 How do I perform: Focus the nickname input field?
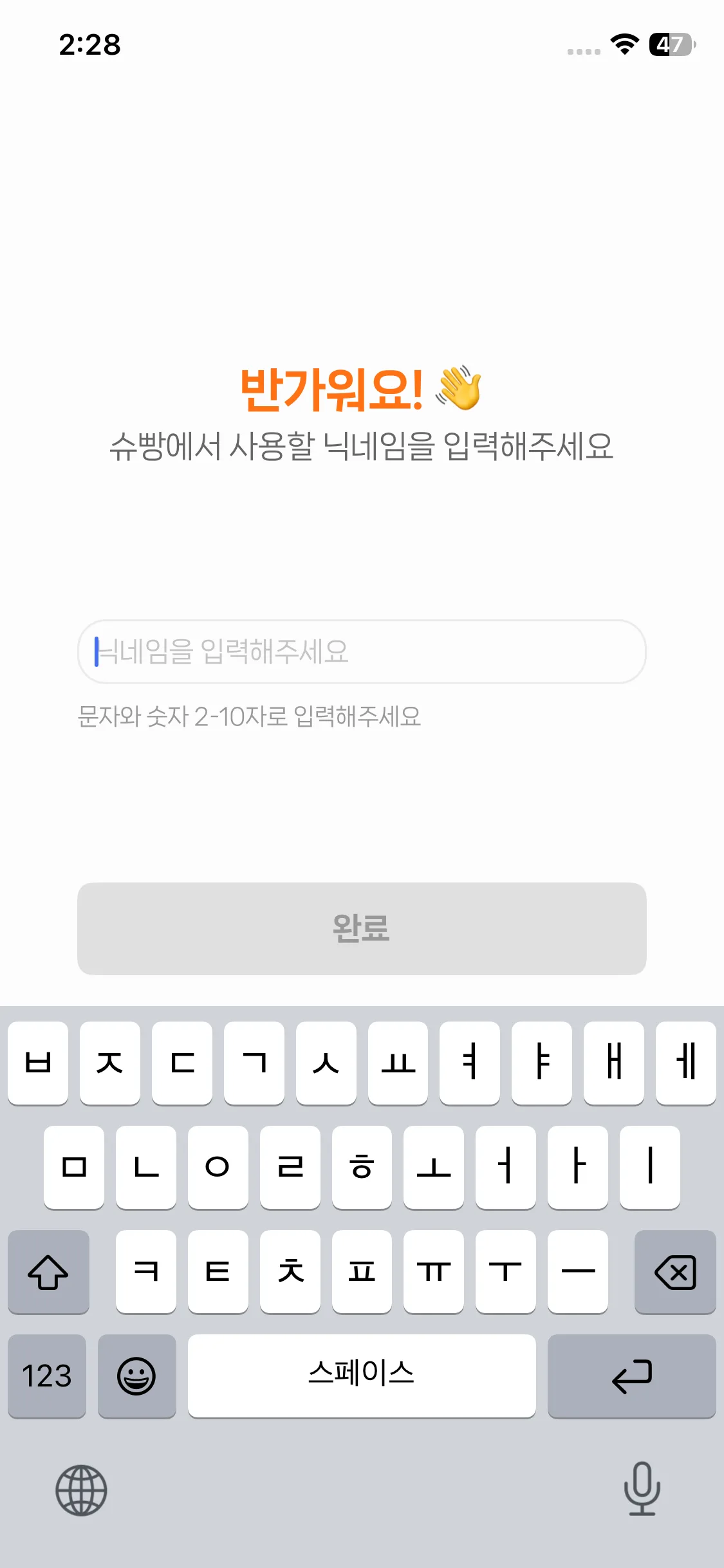(362, 651)
